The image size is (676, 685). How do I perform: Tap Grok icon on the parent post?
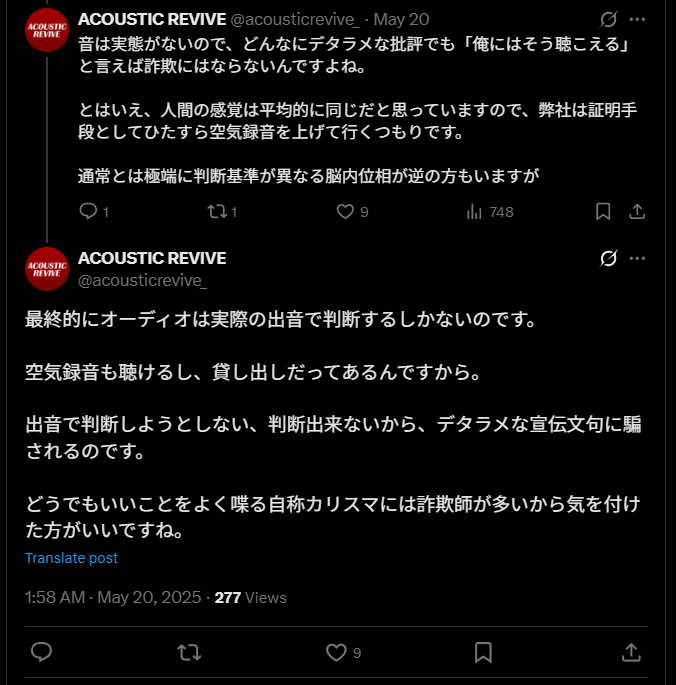(608, 19)
